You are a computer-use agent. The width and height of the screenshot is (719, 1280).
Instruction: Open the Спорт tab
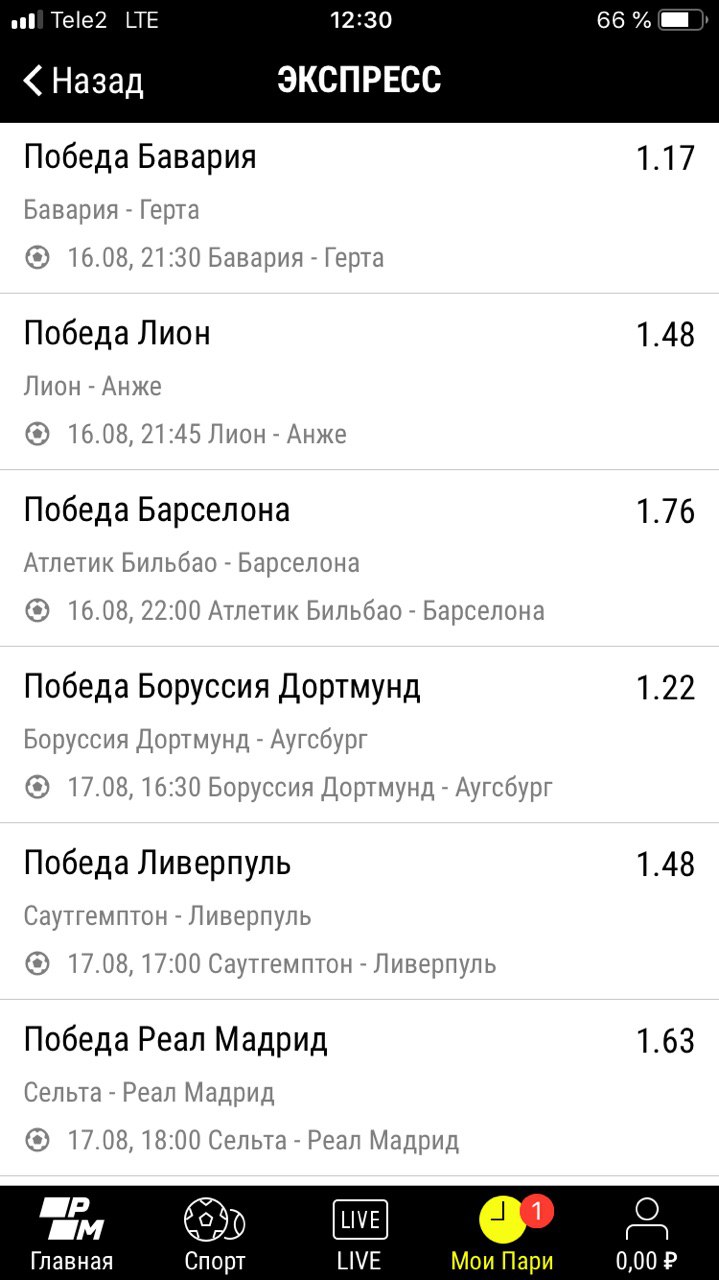click(215, 1234)
